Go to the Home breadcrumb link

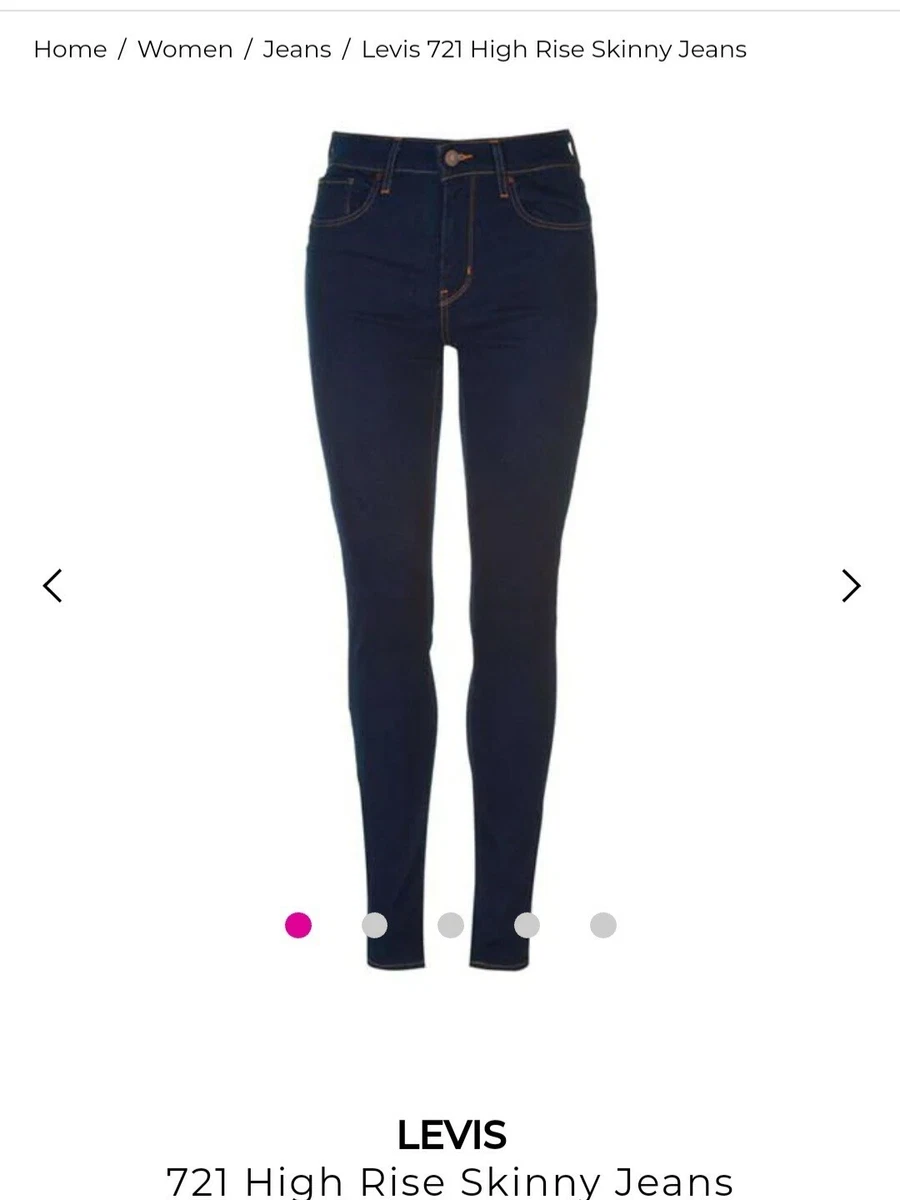coord(70,49)
